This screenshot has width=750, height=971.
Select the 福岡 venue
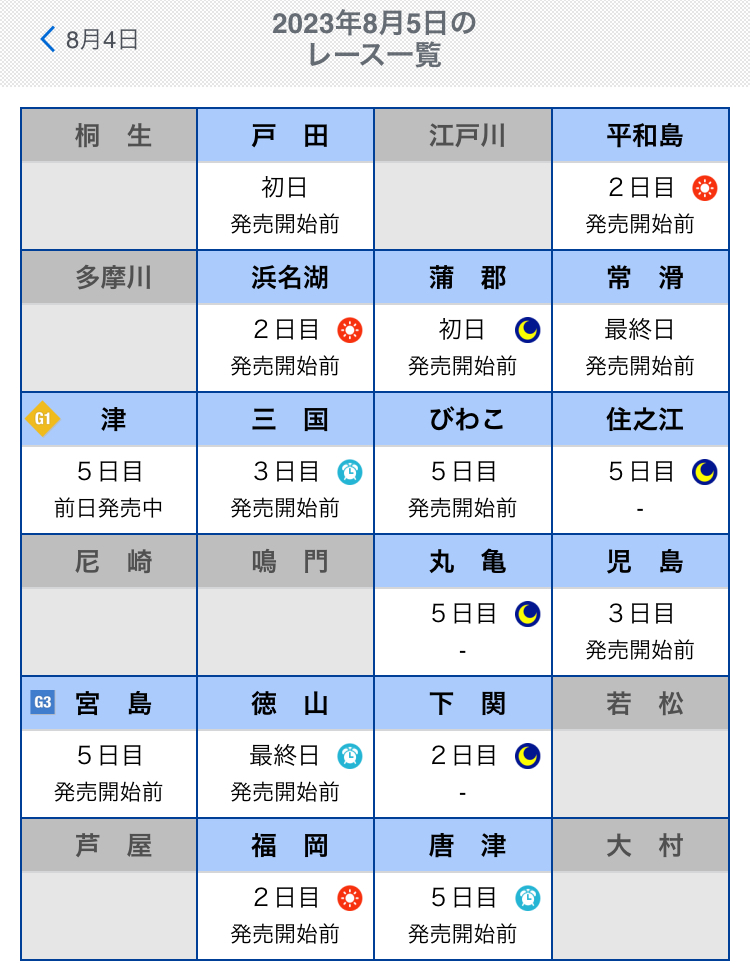click(286, 890)
